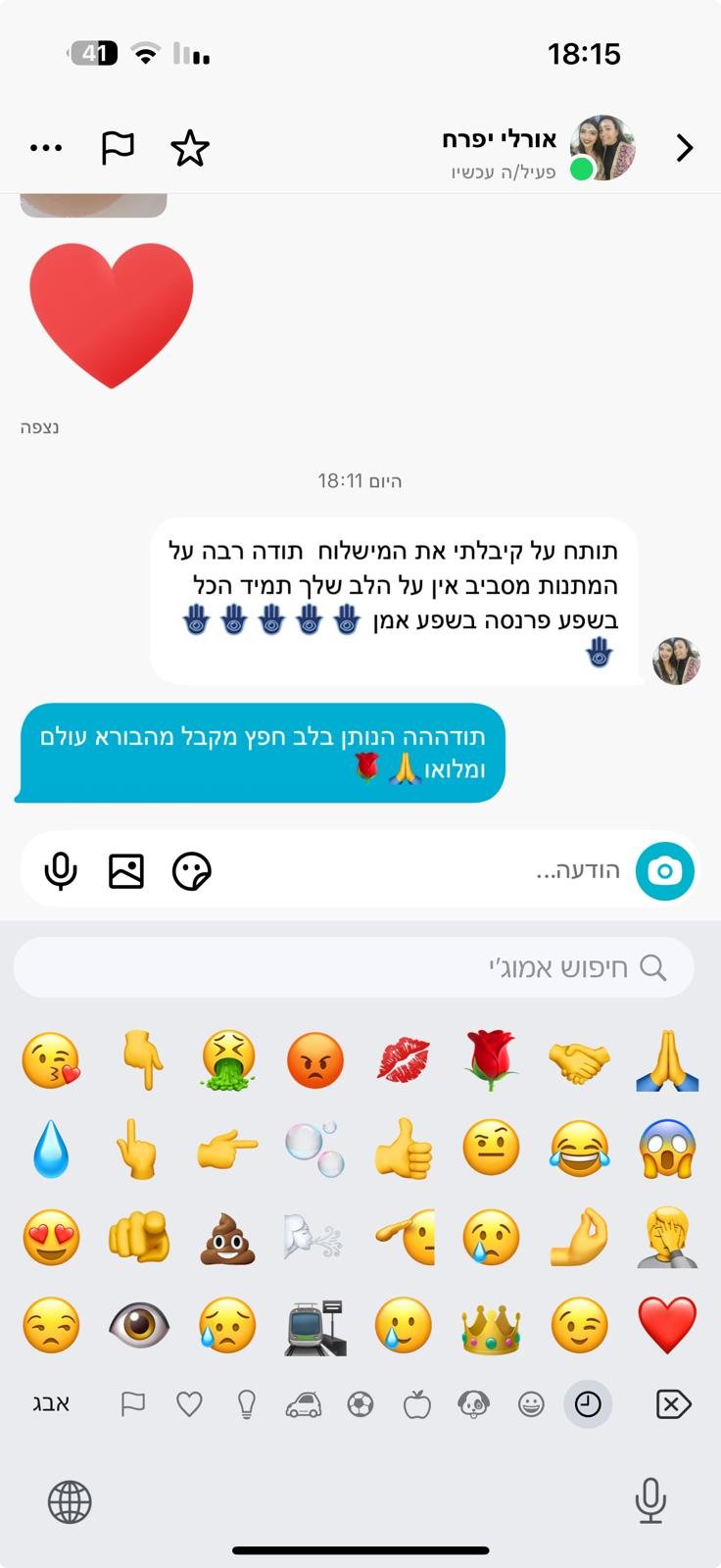Image resolution: width=721 pixels, height=1568 pixels.
Task: Insert the red rose emoji
Action: coord(491,1060)
